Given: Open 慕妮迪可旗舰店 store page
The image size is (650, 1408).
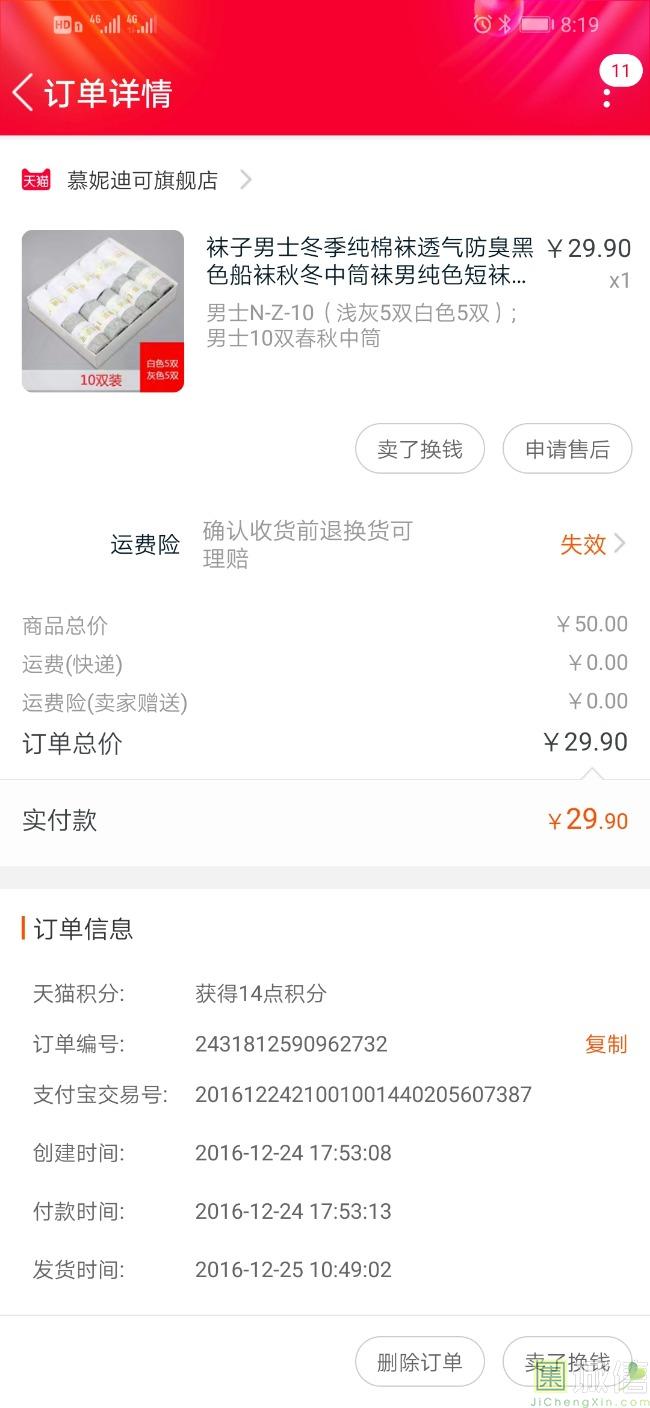Looking at the screenshot, I should point(142,180).
